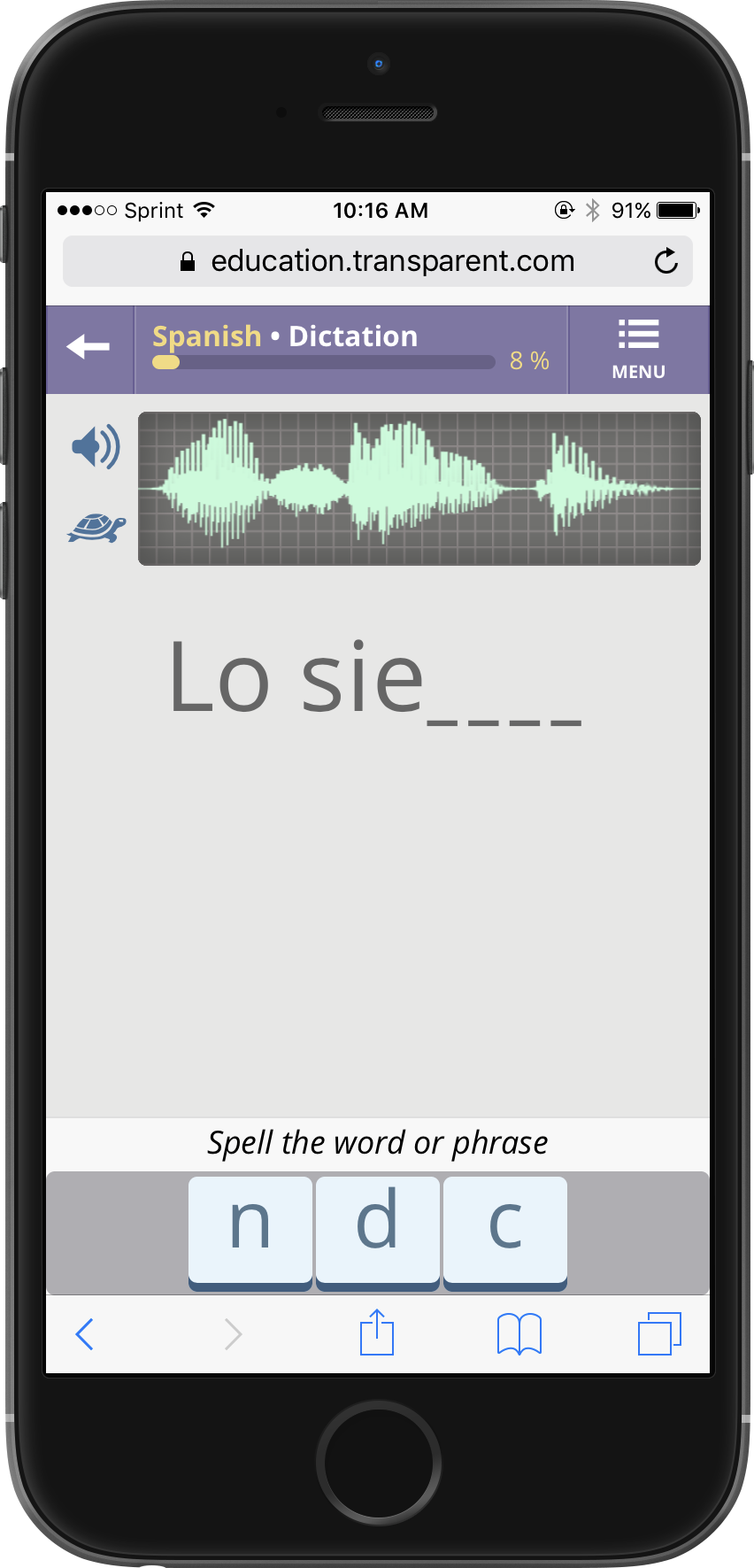Choose the letter d tile

pos(378,1229)
